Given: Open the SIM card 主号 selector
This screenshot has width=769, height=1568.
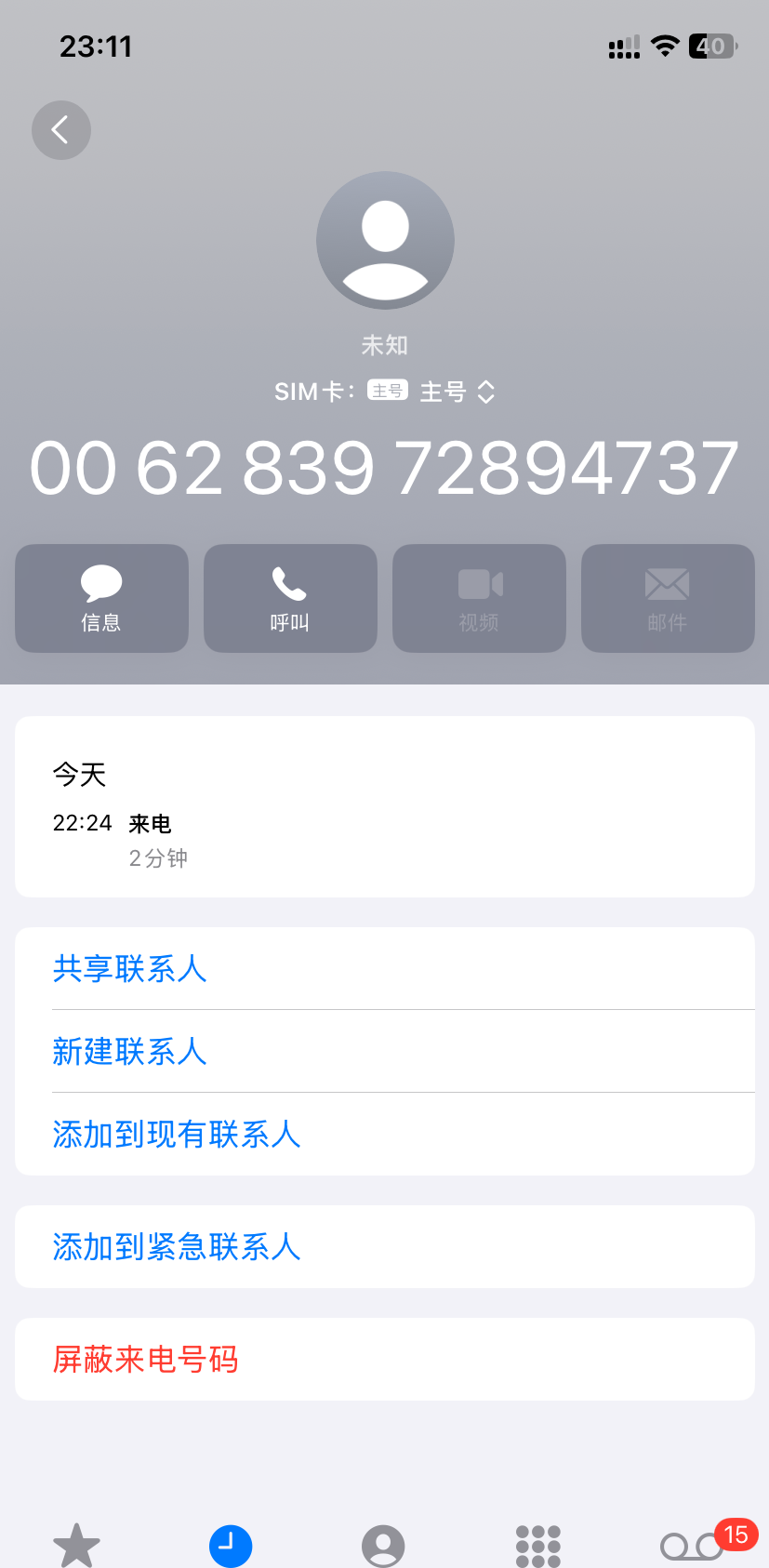Looking at the screenshot, I should pyautogui.click(x=456, y=392).
